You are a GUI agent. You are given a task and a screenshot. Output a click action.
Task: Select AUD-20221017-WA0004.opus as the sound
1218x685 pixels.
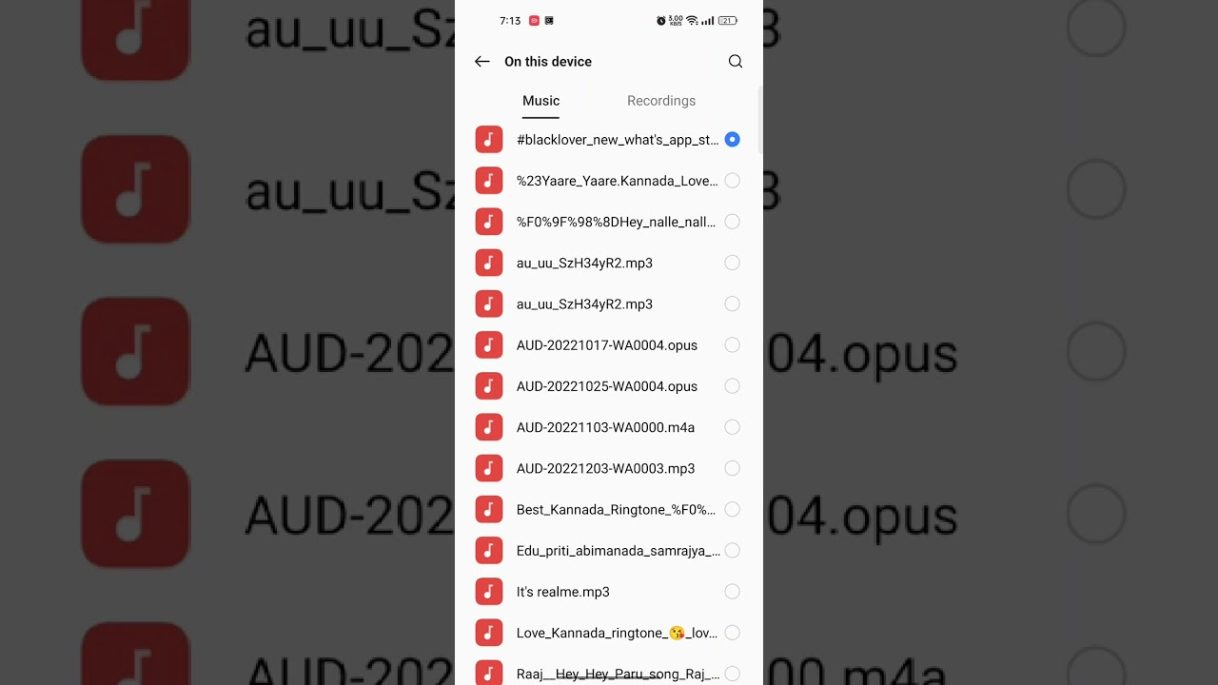tap(606, 345)
